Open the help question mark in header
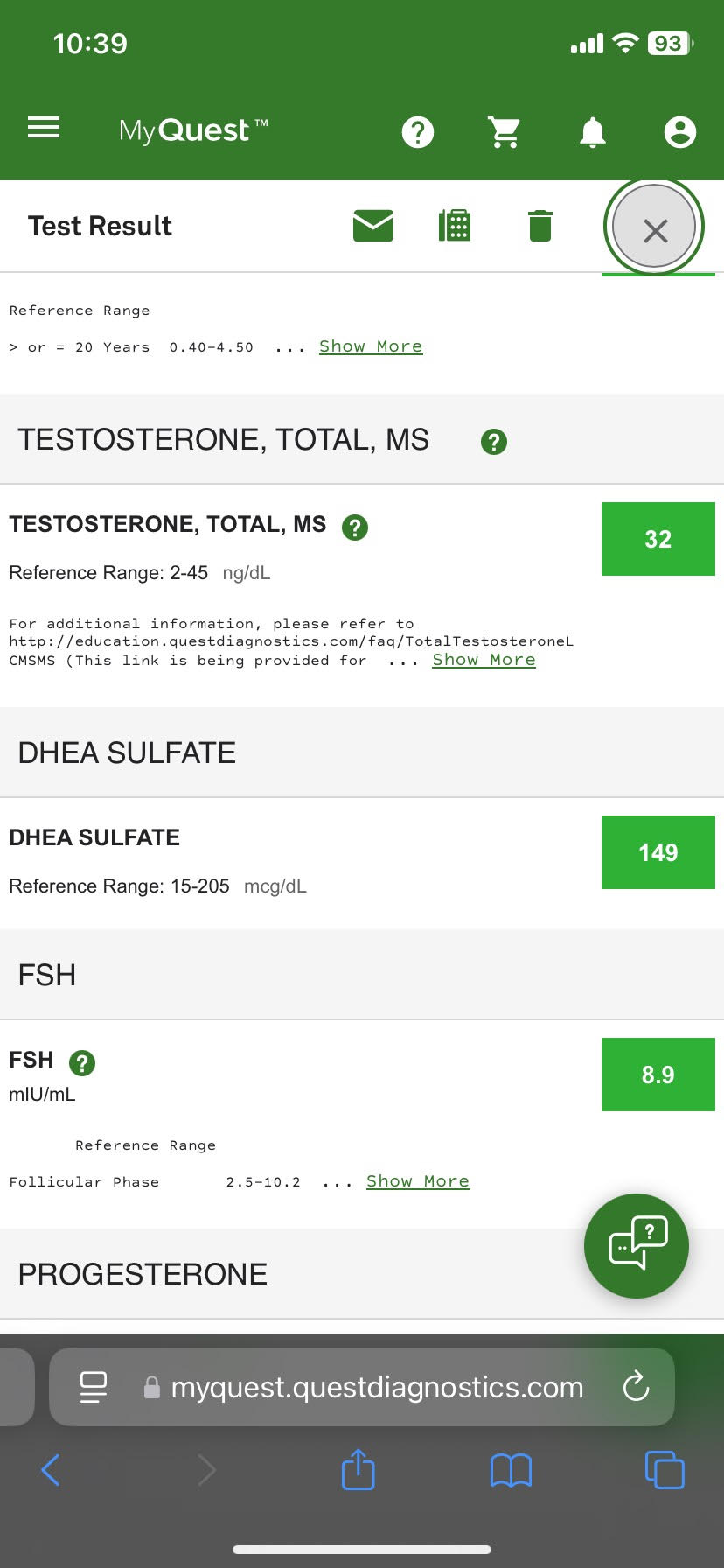 coord(418,132)
